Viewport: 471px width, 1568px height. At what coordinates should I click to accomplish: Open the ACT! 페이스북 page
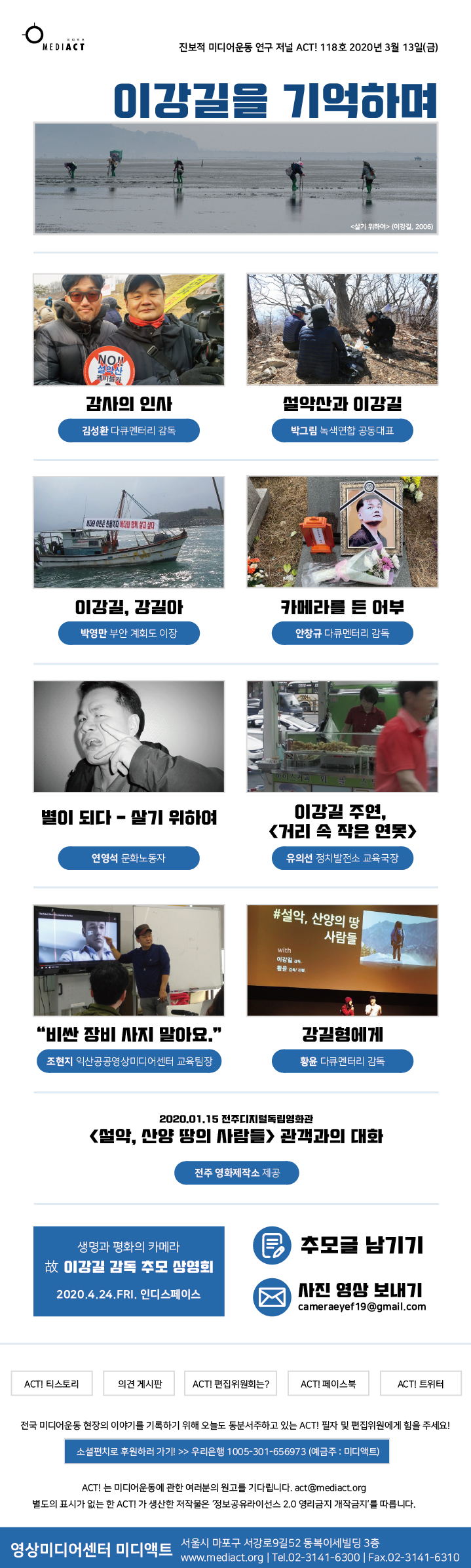(x=328, y=1383)
